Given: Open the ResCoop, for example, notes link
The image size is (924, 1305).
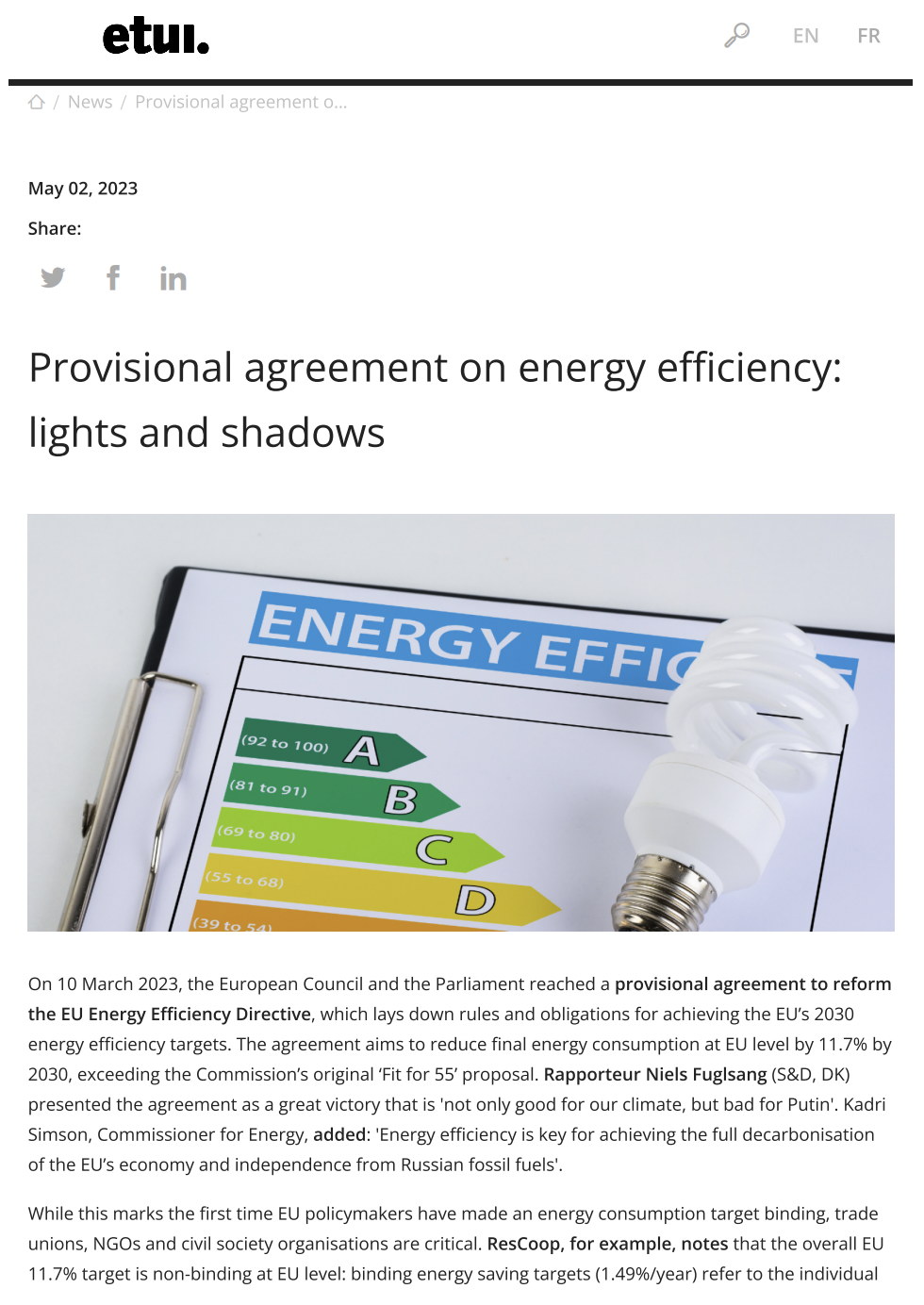Looking at the screenshot, I should pyautogui.click(x=607, y=1244).
